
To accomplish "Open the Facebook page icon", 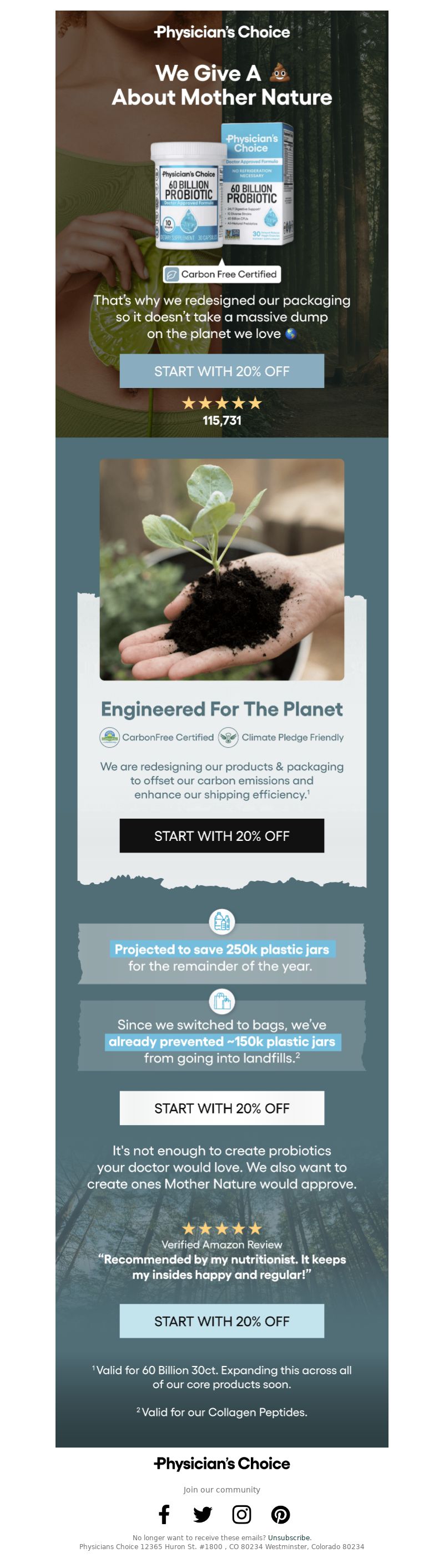I will click(x=164, y=1514).
